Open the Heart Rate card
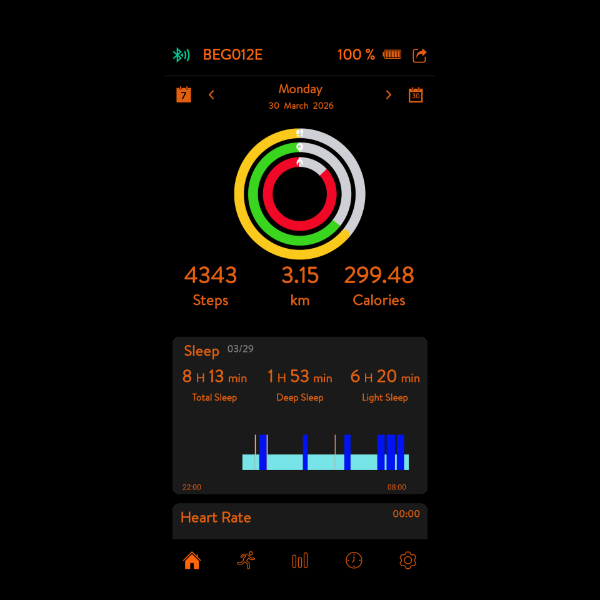600x600 pixels. [300, 519]
